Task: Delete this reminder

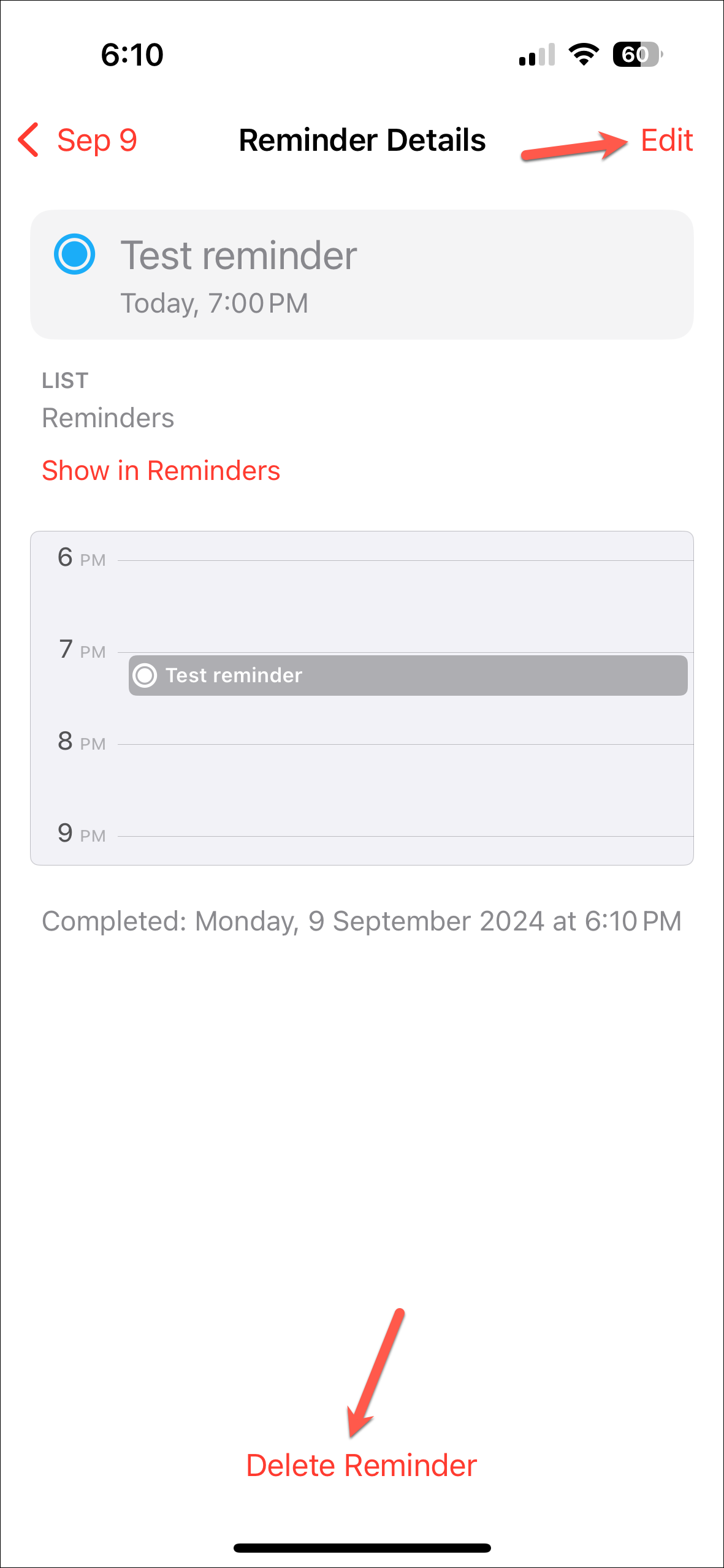Action: pos(362,1466)
